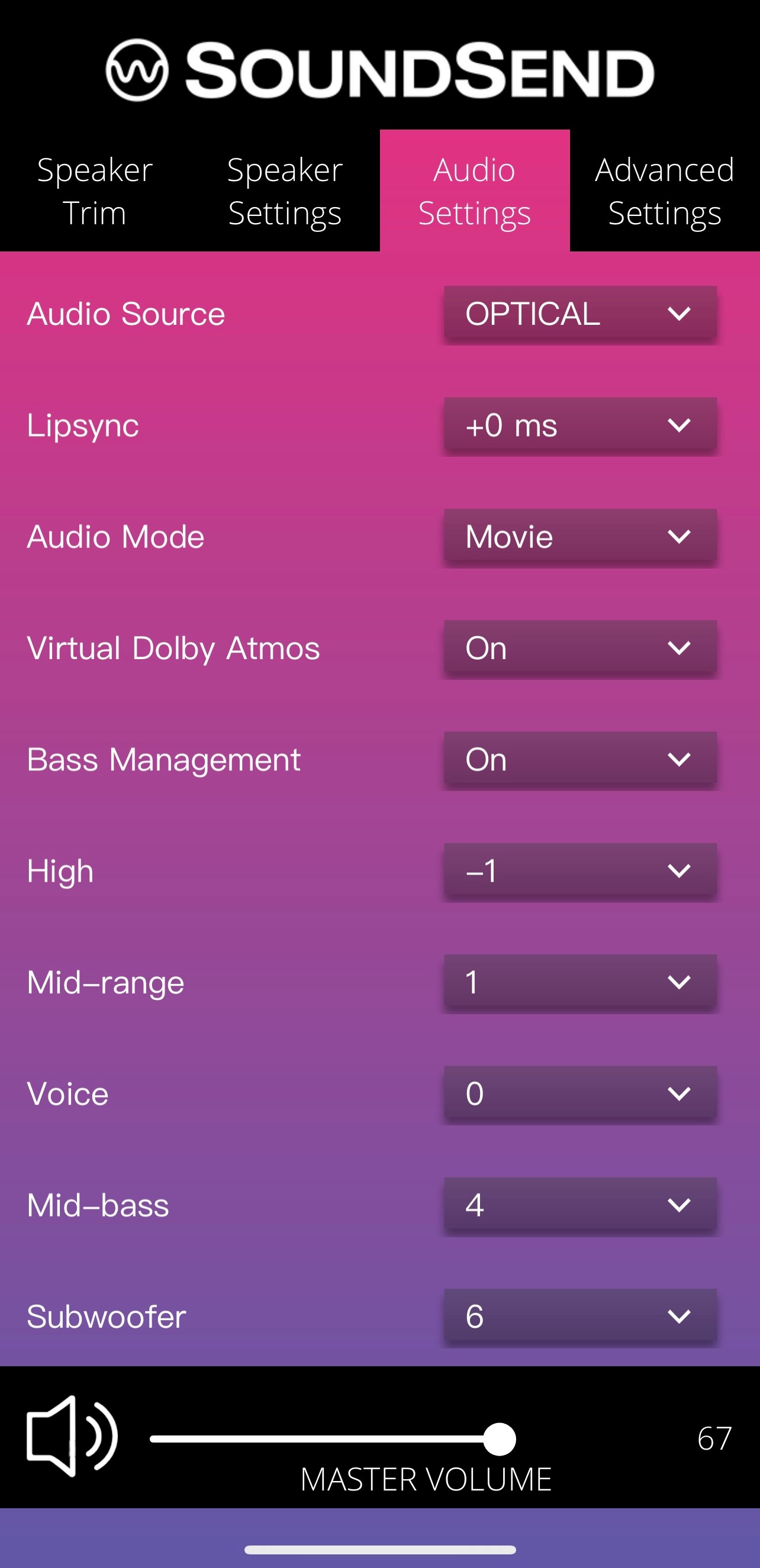Expand the Audio Source dropdown
This screenshot has height=1568, width=760.
(x=580, y=314)
